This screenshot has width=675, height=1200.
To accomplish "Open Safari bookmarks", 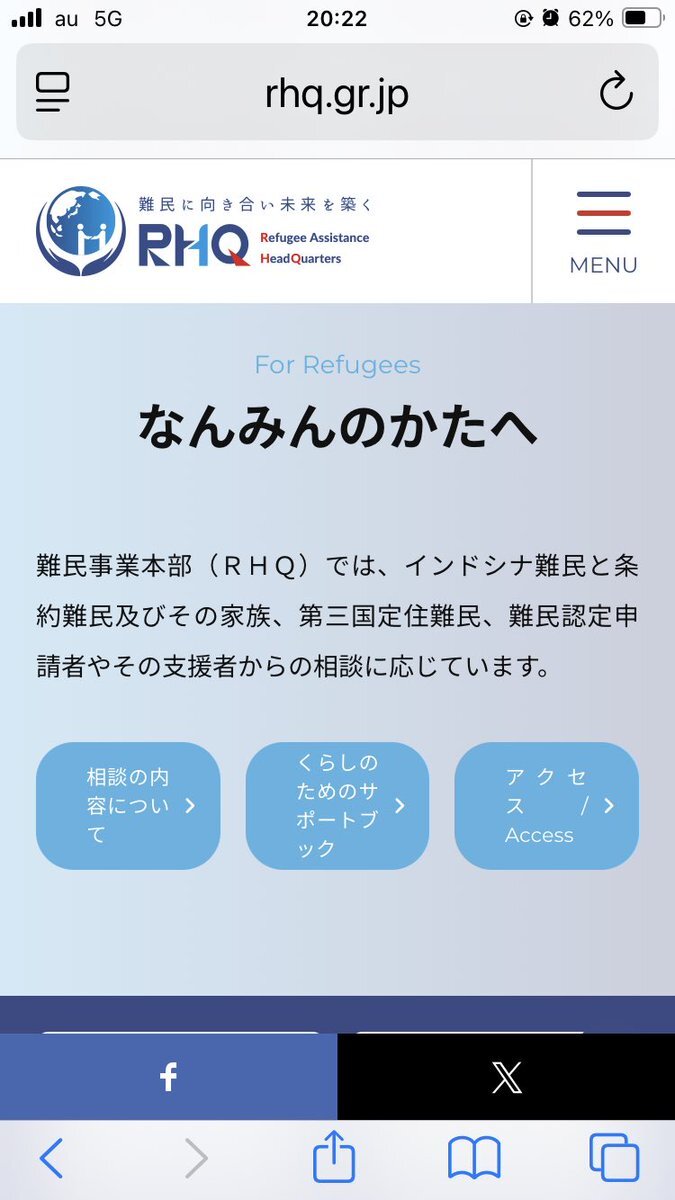I will (x=474, y=1159).
